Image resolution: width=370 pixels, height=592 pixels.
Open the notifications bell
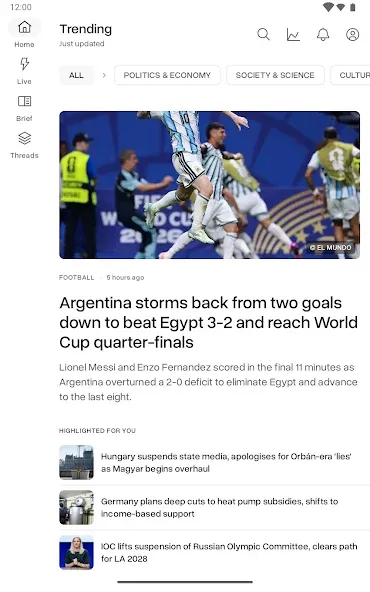click(x=323, y=34)
